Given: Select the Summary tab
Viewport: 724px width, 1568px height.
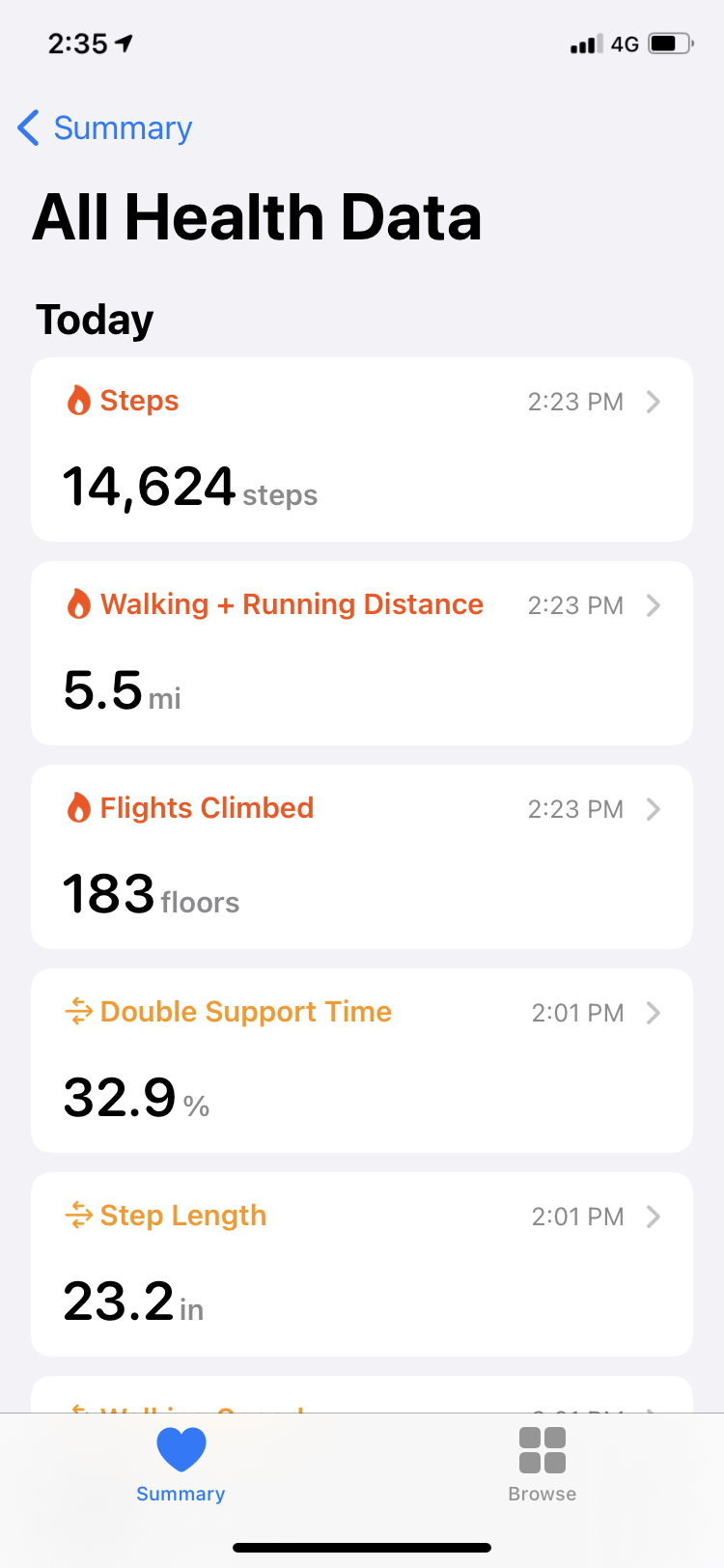Looking at the screenshot, I should coord(181,1464).
